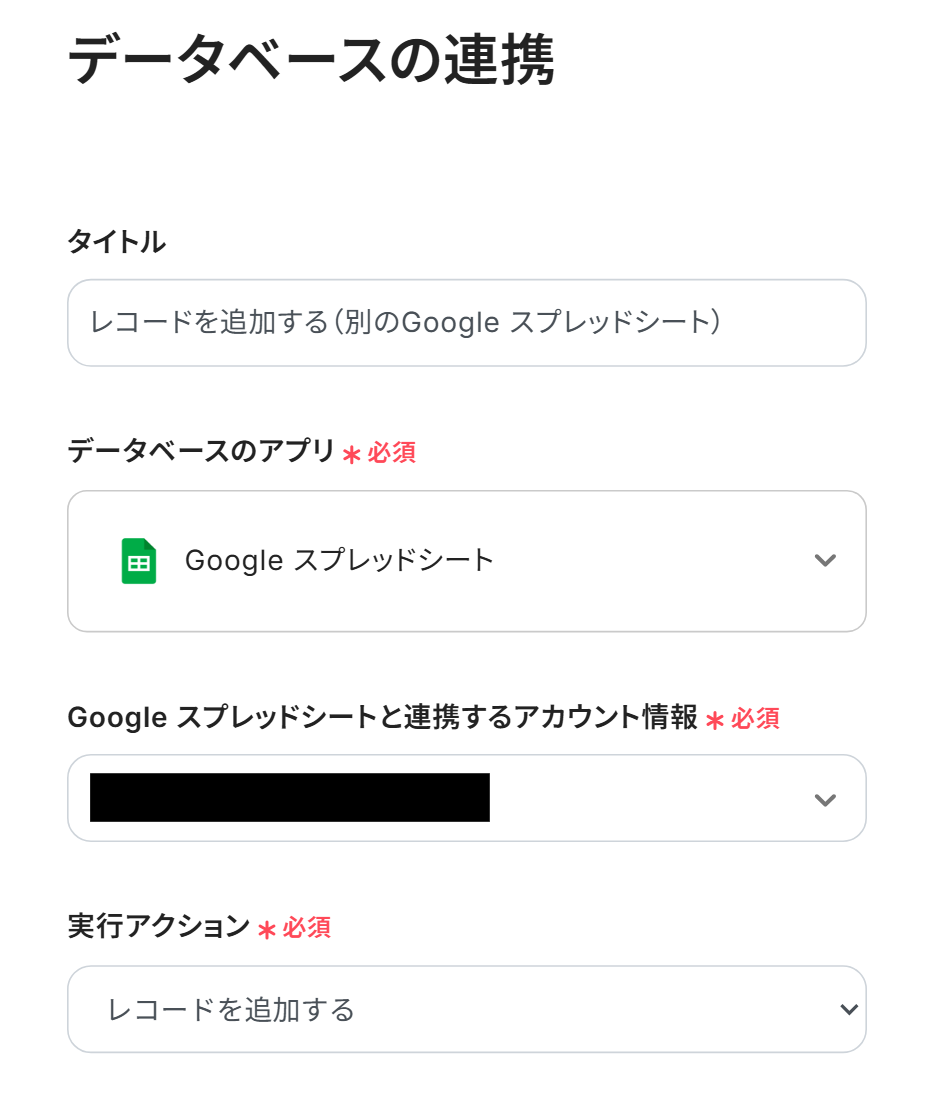Select the Google スプレッドシート option text
Viewport: 929px width, 1114px height.
tap(337, 561)
